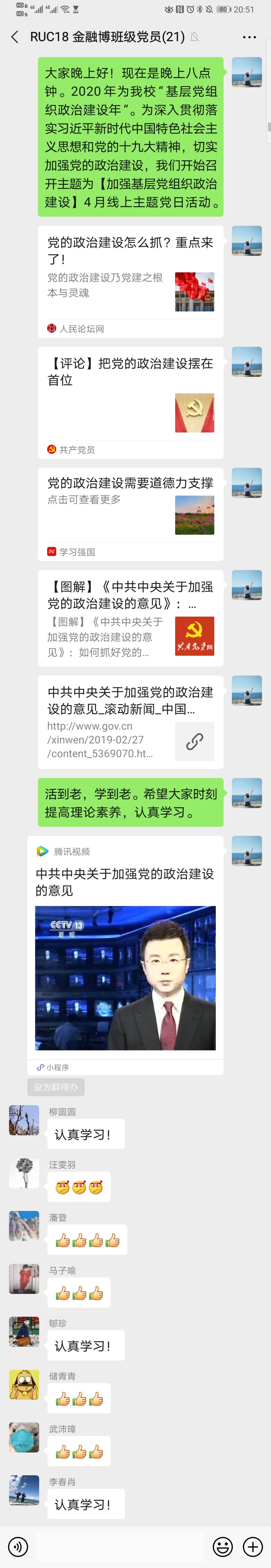Open the 共产党员 commentary article card
The image size is (271, 1568).
coord(130,402)
